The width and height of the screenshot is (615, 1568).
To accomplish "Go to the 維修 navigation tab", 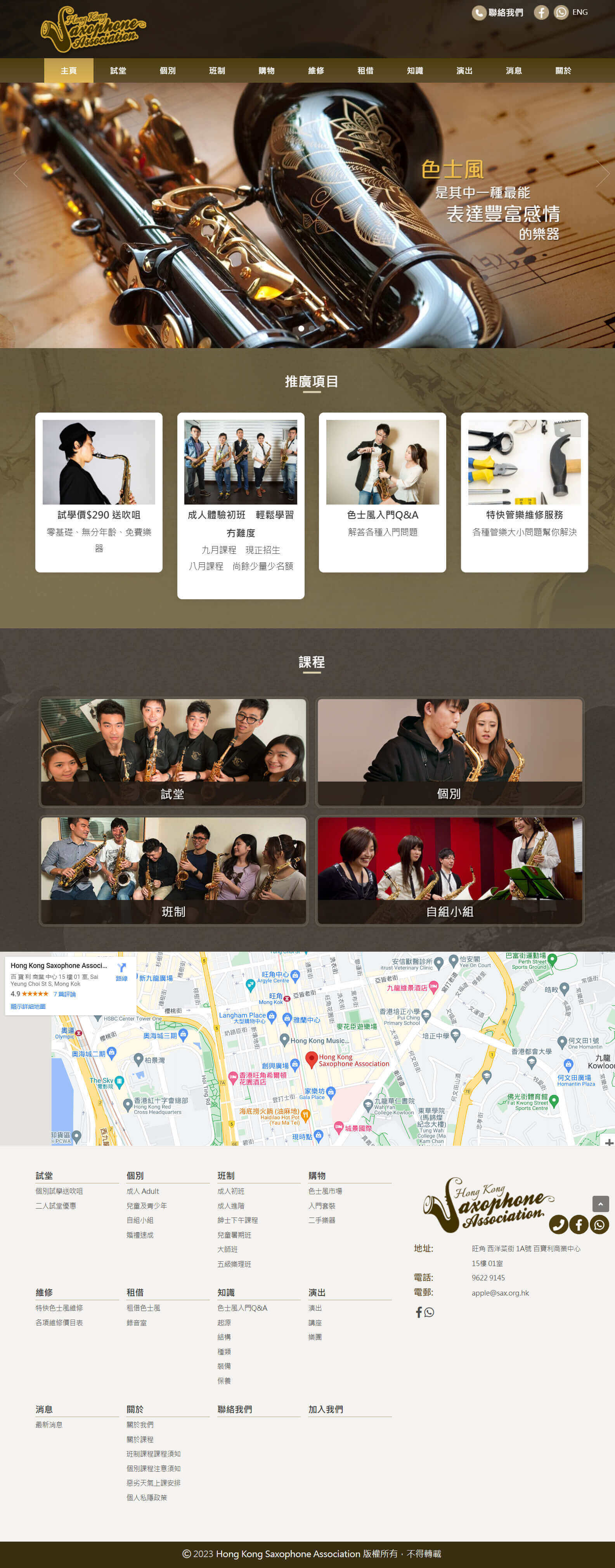I will click(316, 71).
